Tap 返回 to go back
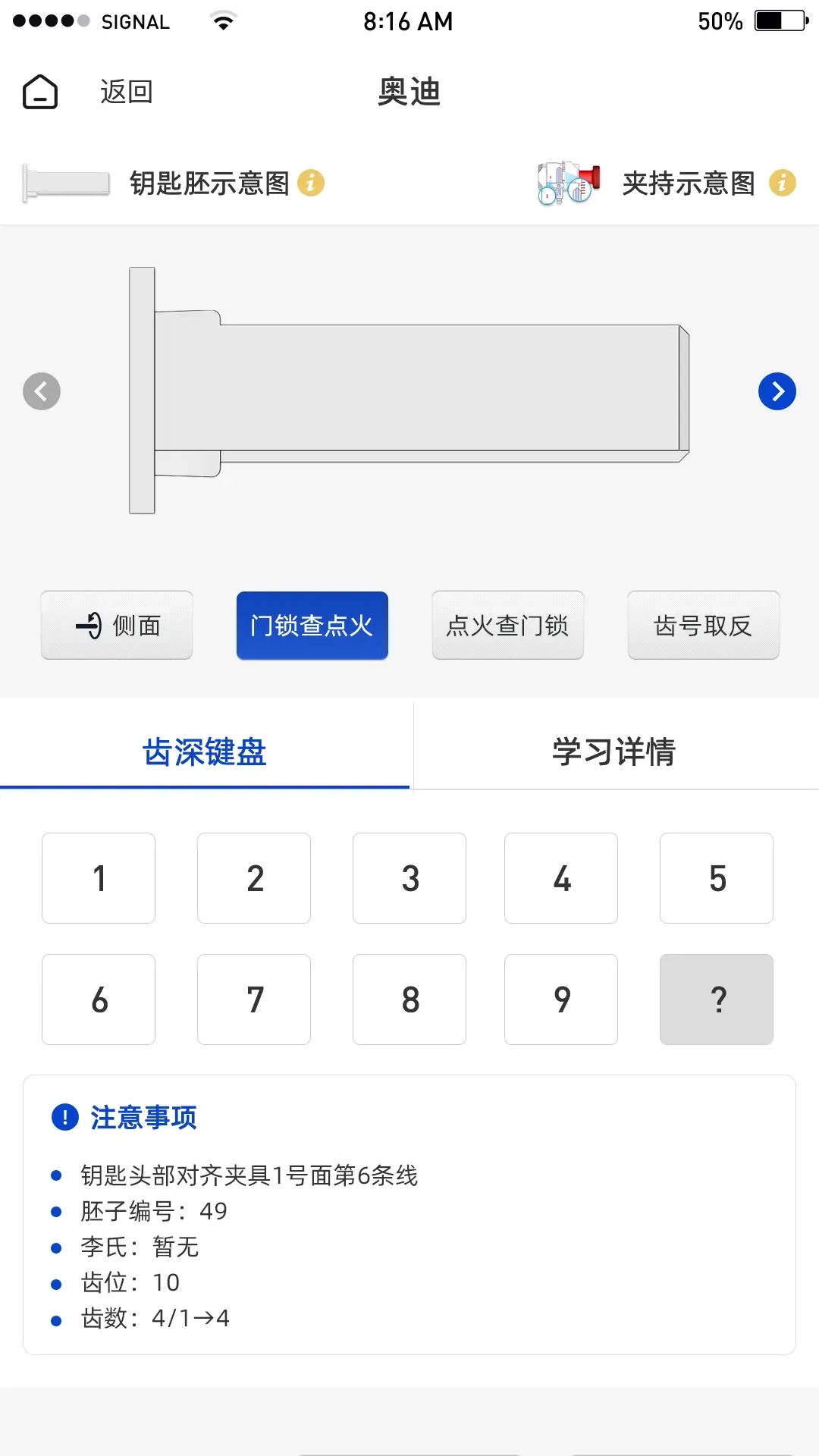819x1456 pixels. pyautogui.click(x=127, y=92)
